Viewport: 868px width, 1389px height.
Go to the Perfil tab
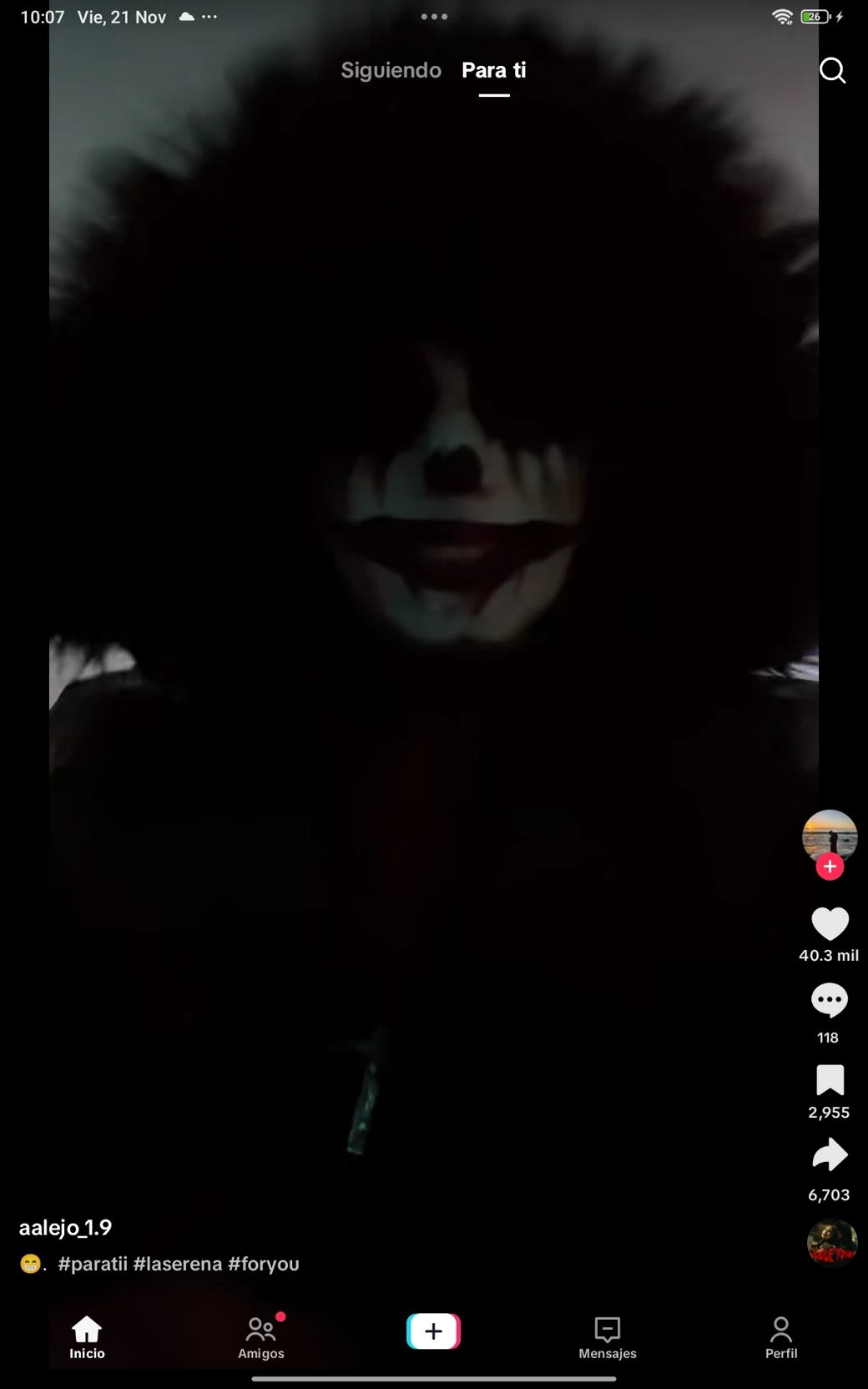pyautogui.click(x=781, y=1337)
